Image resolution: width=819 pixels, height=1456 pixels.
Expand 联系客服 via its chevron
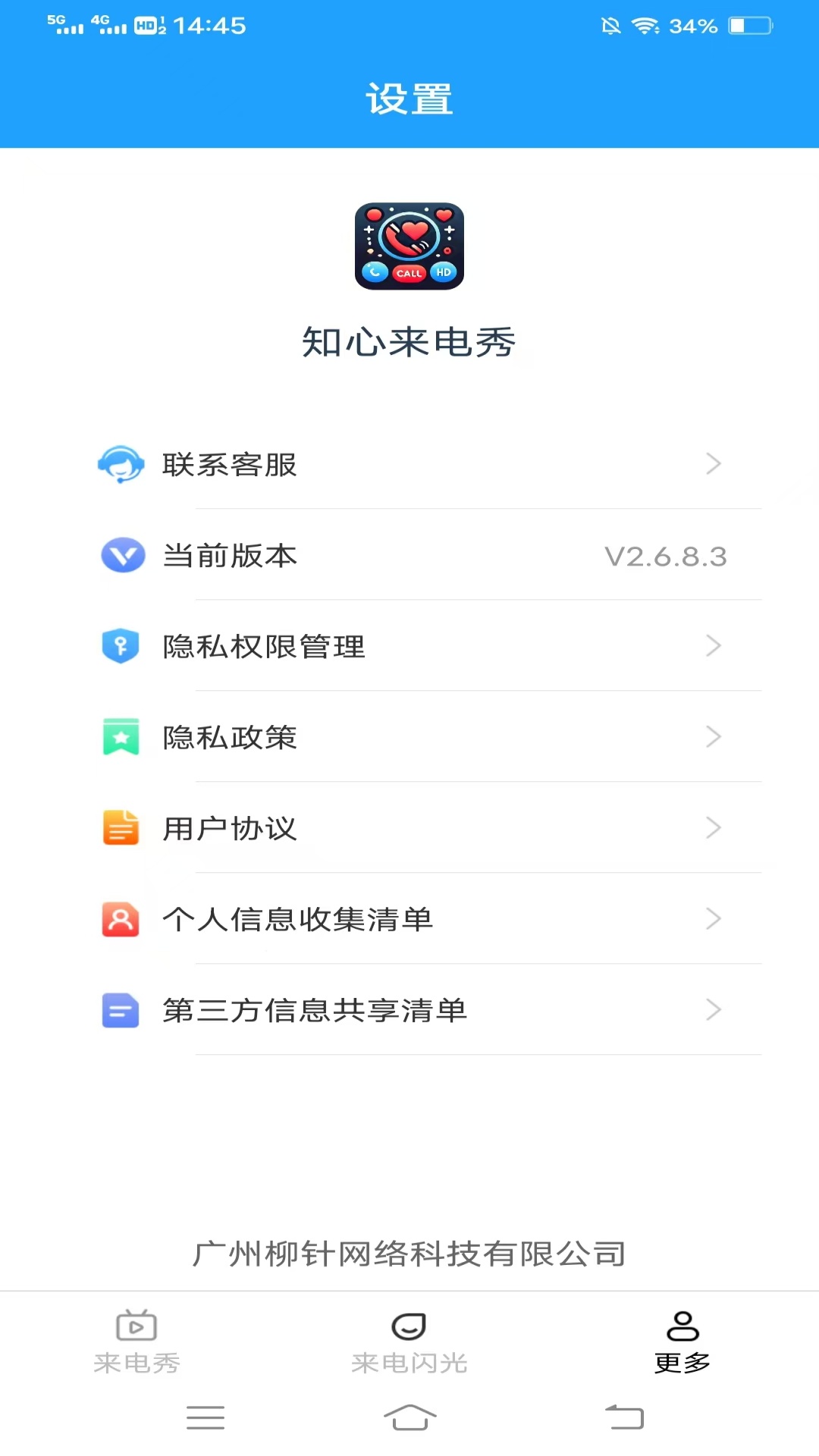(x=713, y=464)
